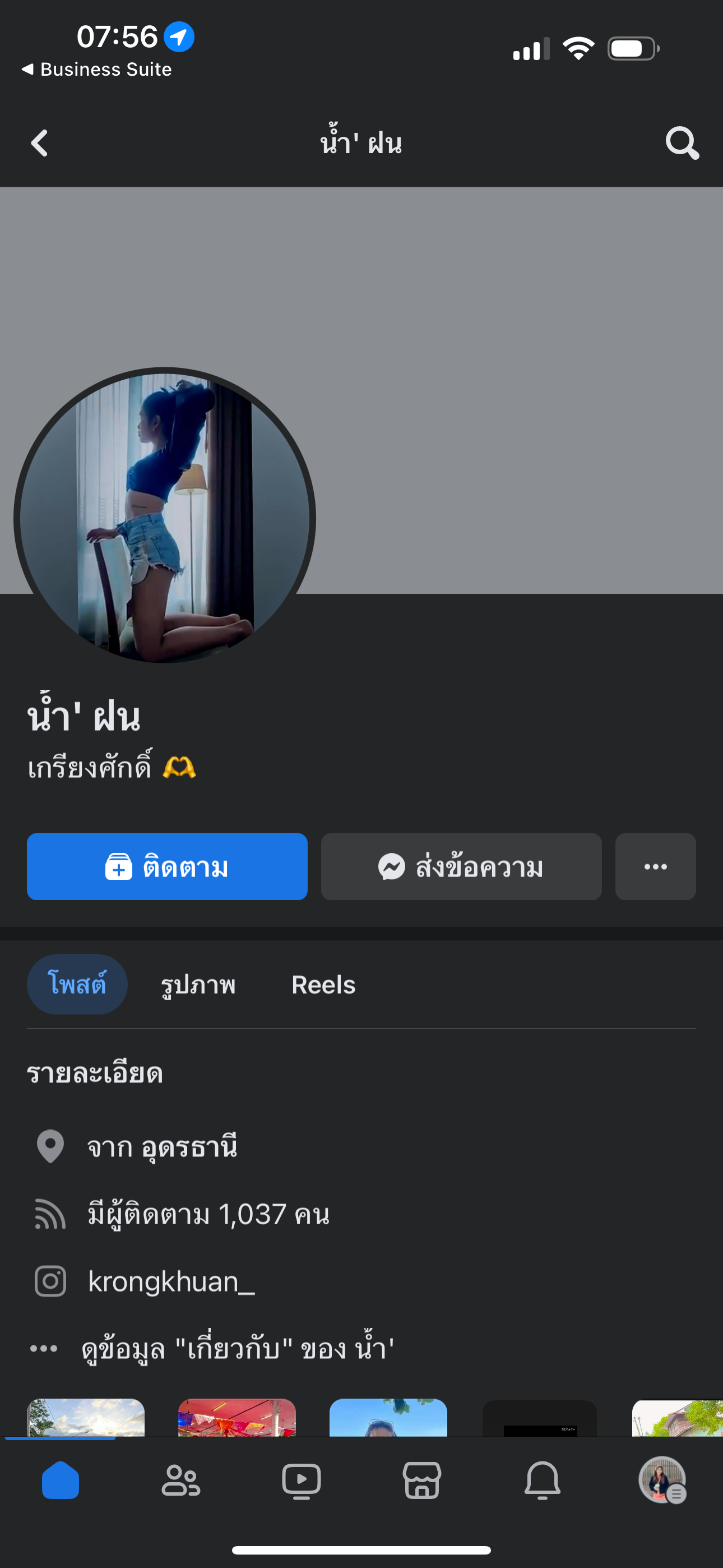
Task: Open the video tab in bottom bar
Action: coord(302,1480)
